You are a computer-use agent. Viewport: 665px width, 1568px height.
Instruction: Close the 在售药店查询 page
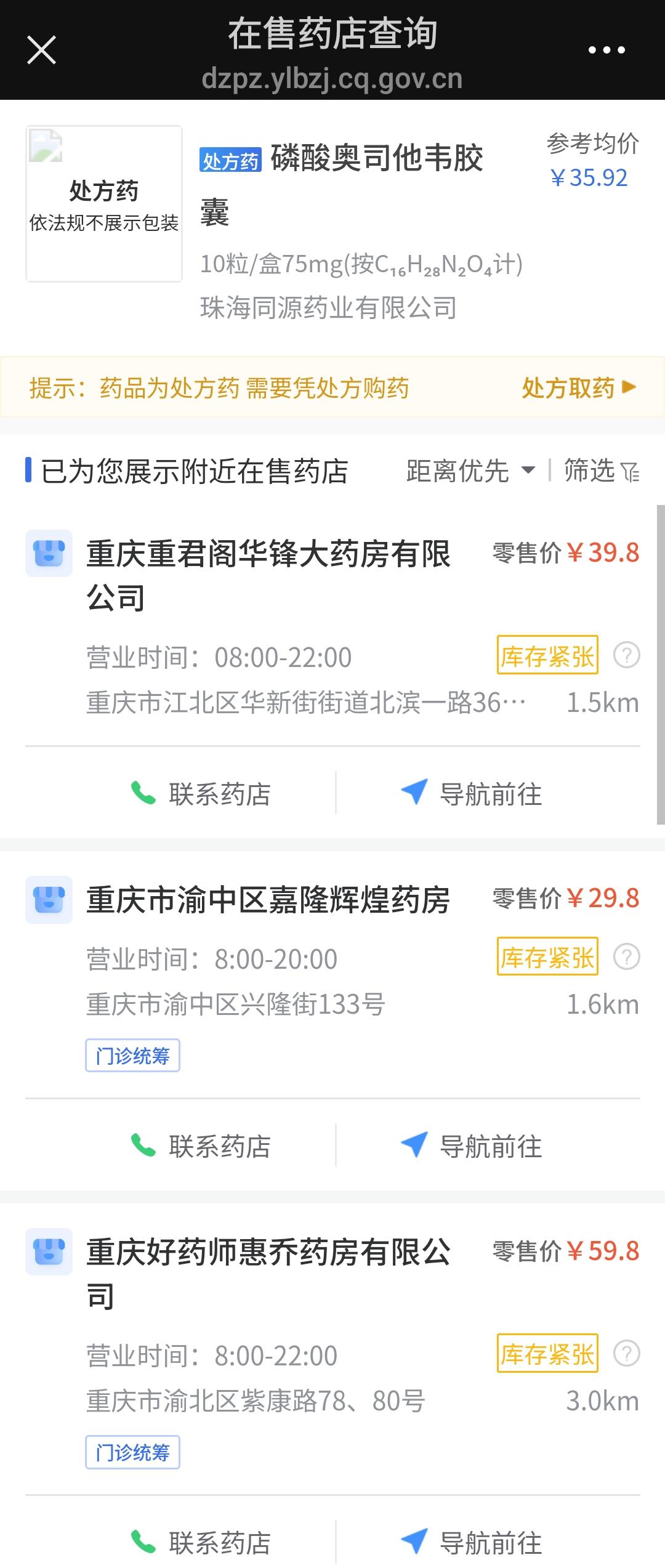[42, 50]
